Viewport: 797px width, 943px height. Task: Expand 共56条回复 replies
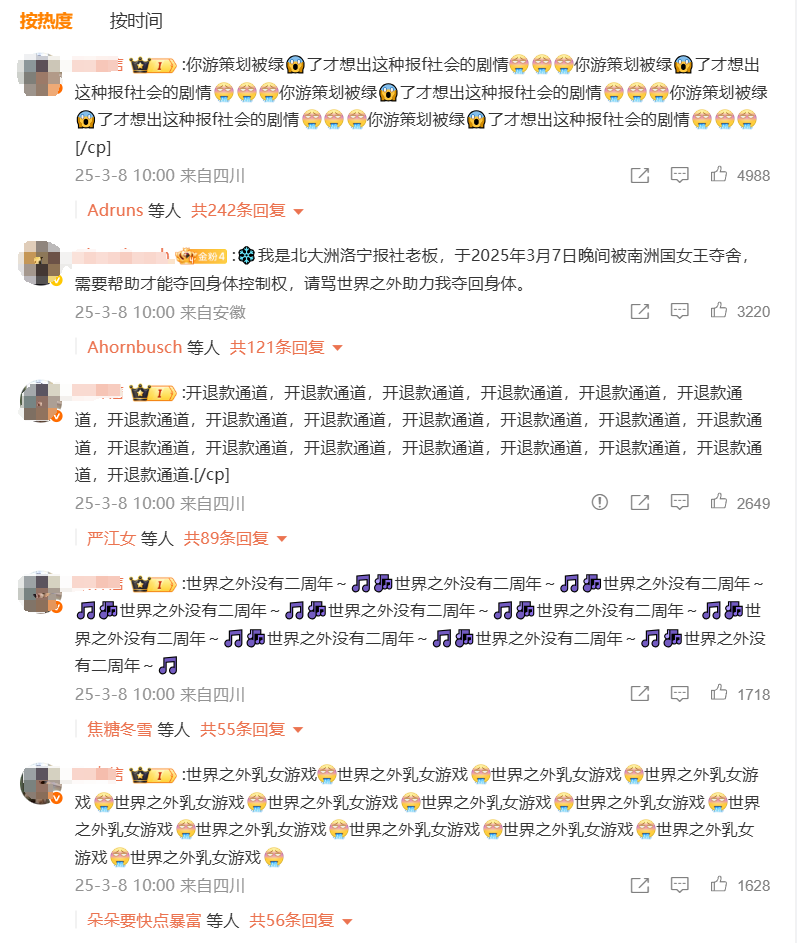[301, 921]
